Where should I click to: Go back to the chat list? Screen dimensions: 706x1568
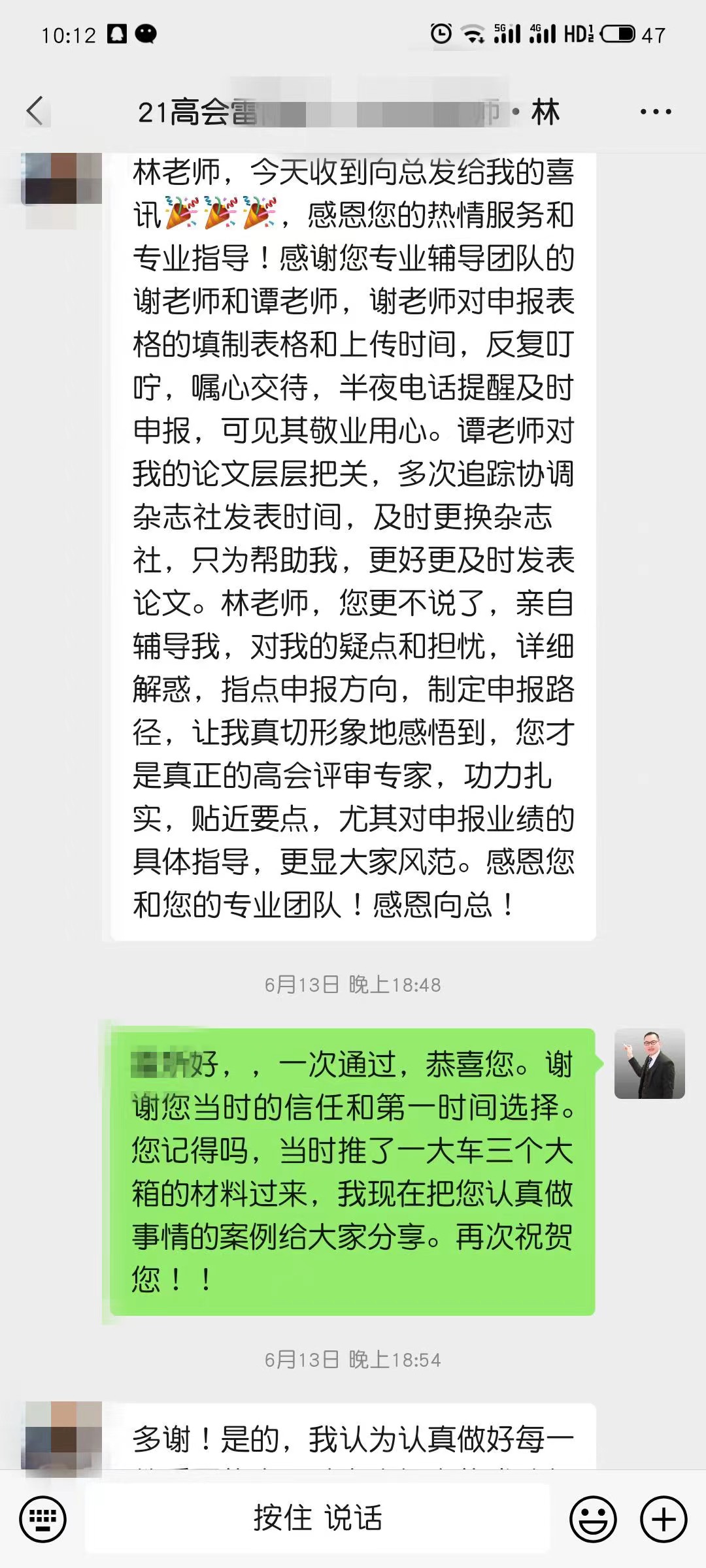36,111
